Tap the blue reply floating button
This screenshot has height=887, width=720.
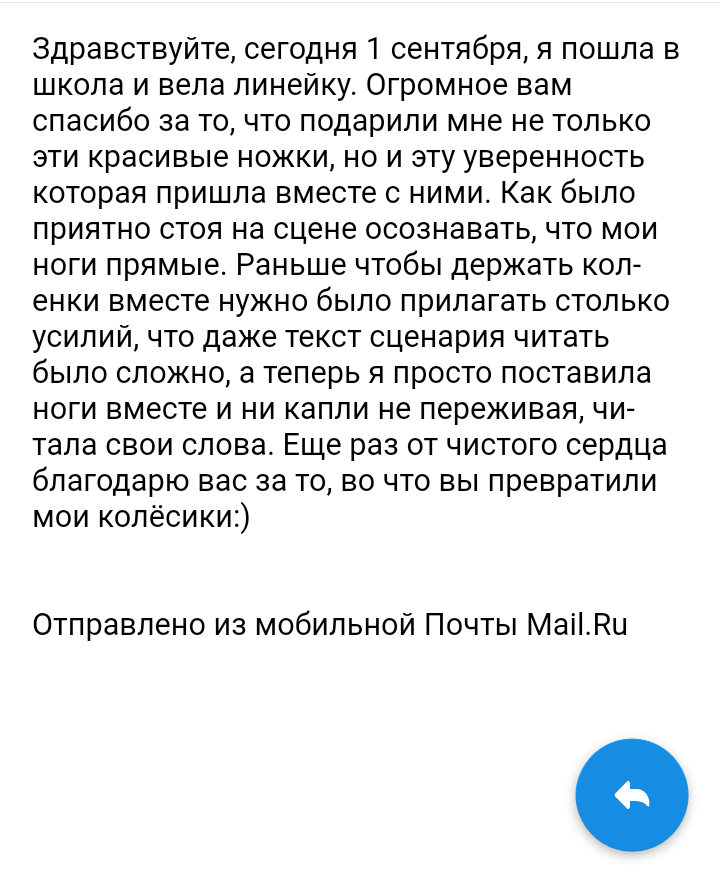(x=632, y=795)
